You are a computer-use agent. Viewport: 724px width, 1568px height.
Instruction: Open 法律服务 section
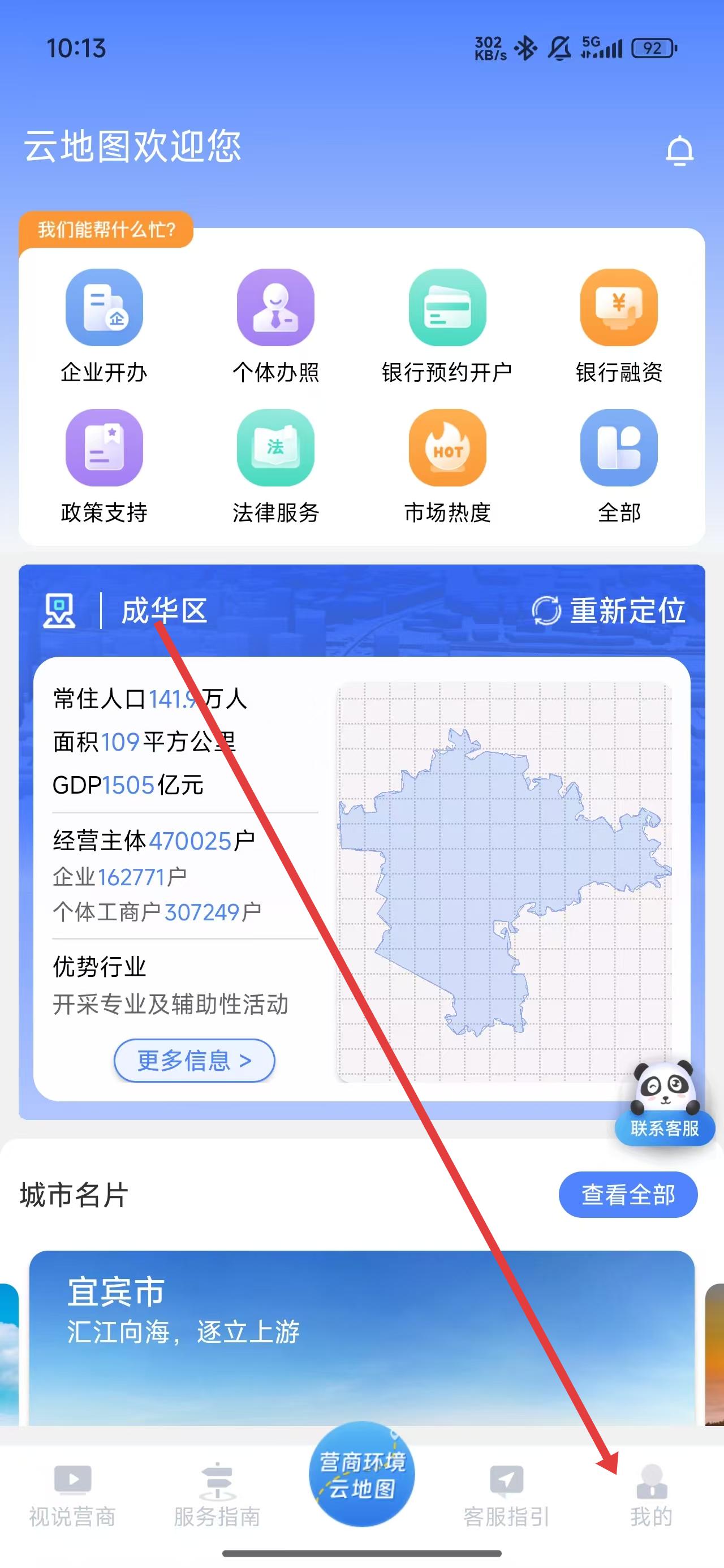coord(275,466)
